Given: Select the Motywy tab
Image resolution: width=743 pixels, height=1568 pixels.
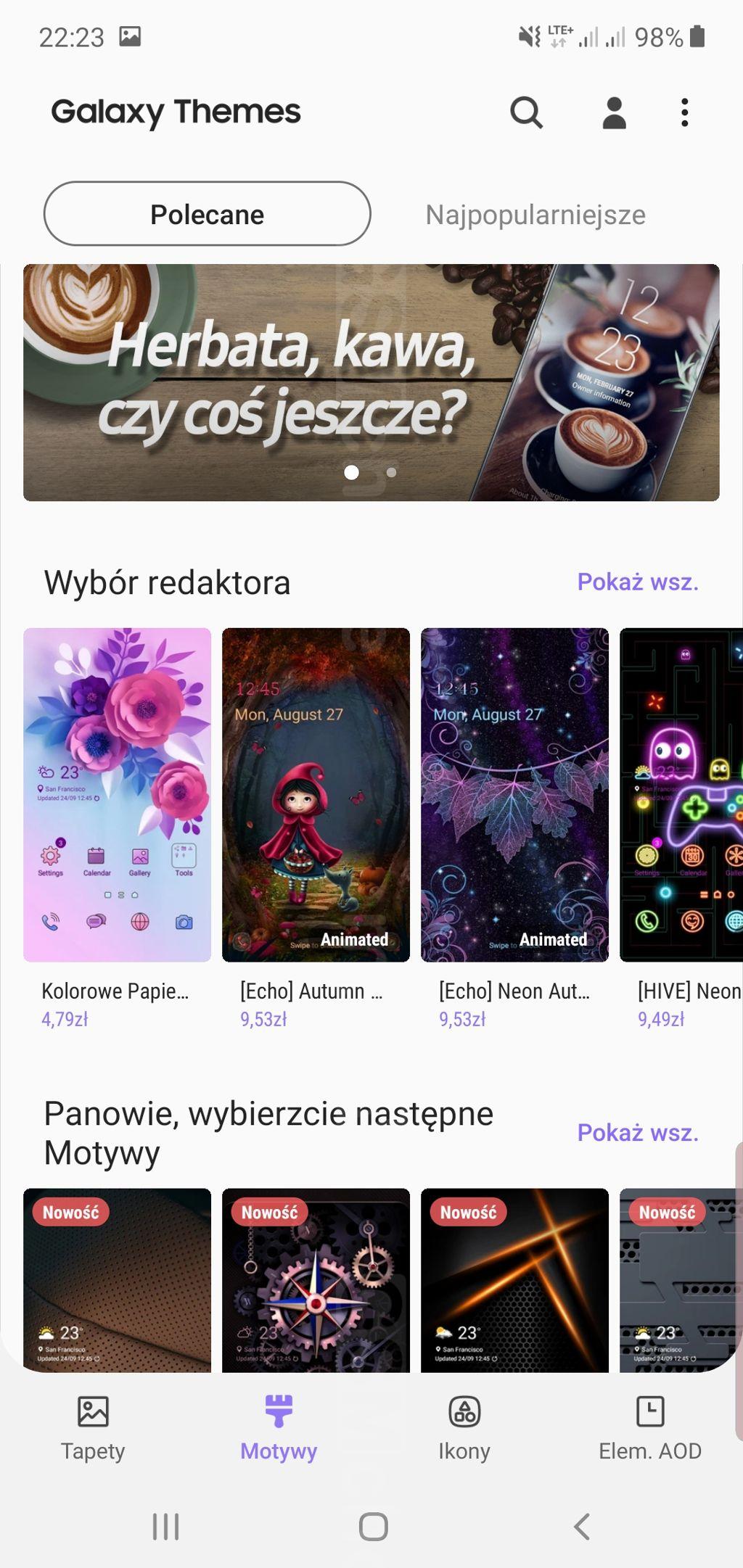Looking at the screenshot, I should 279,1428.
